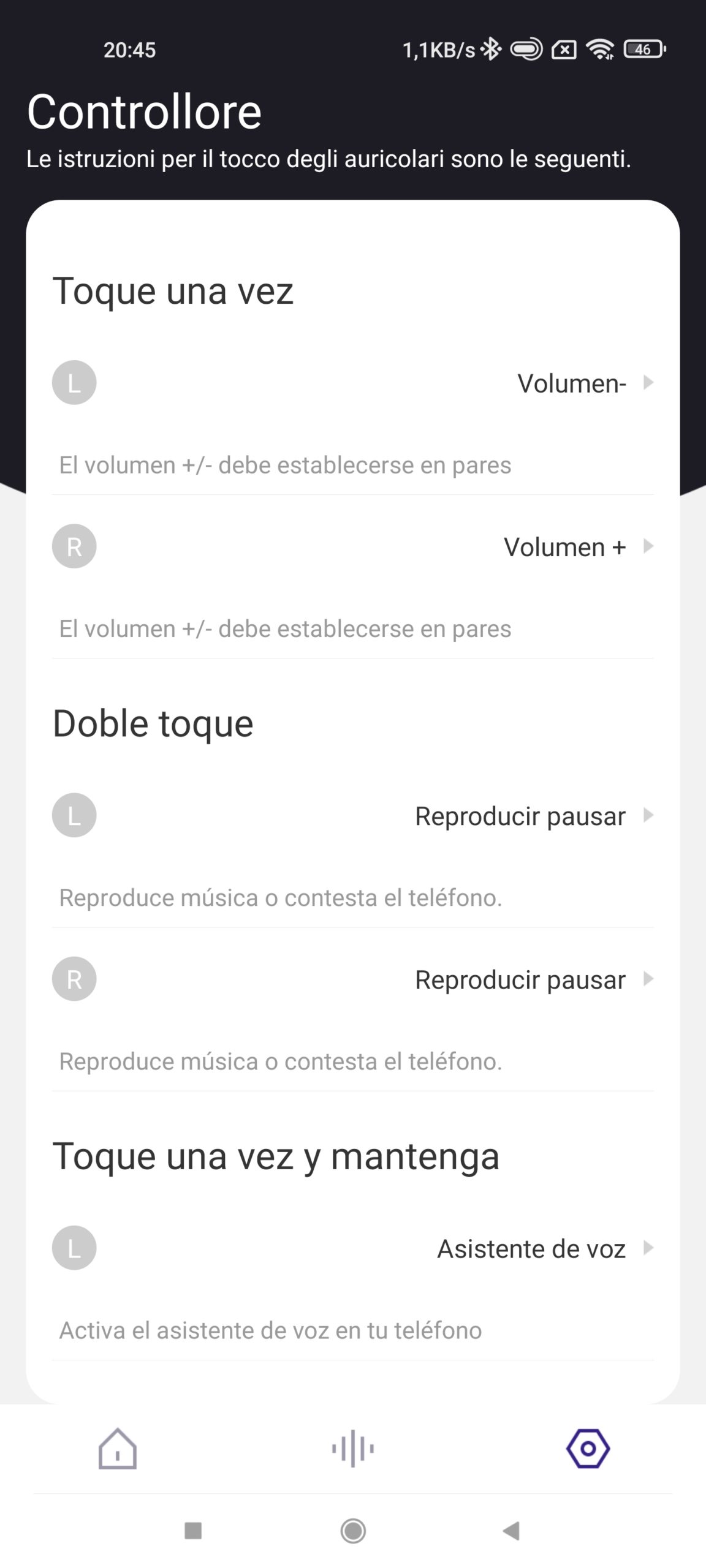Select the controller settings hexagon tab
Screen dimensions: 706x1568
[588, 1449]
